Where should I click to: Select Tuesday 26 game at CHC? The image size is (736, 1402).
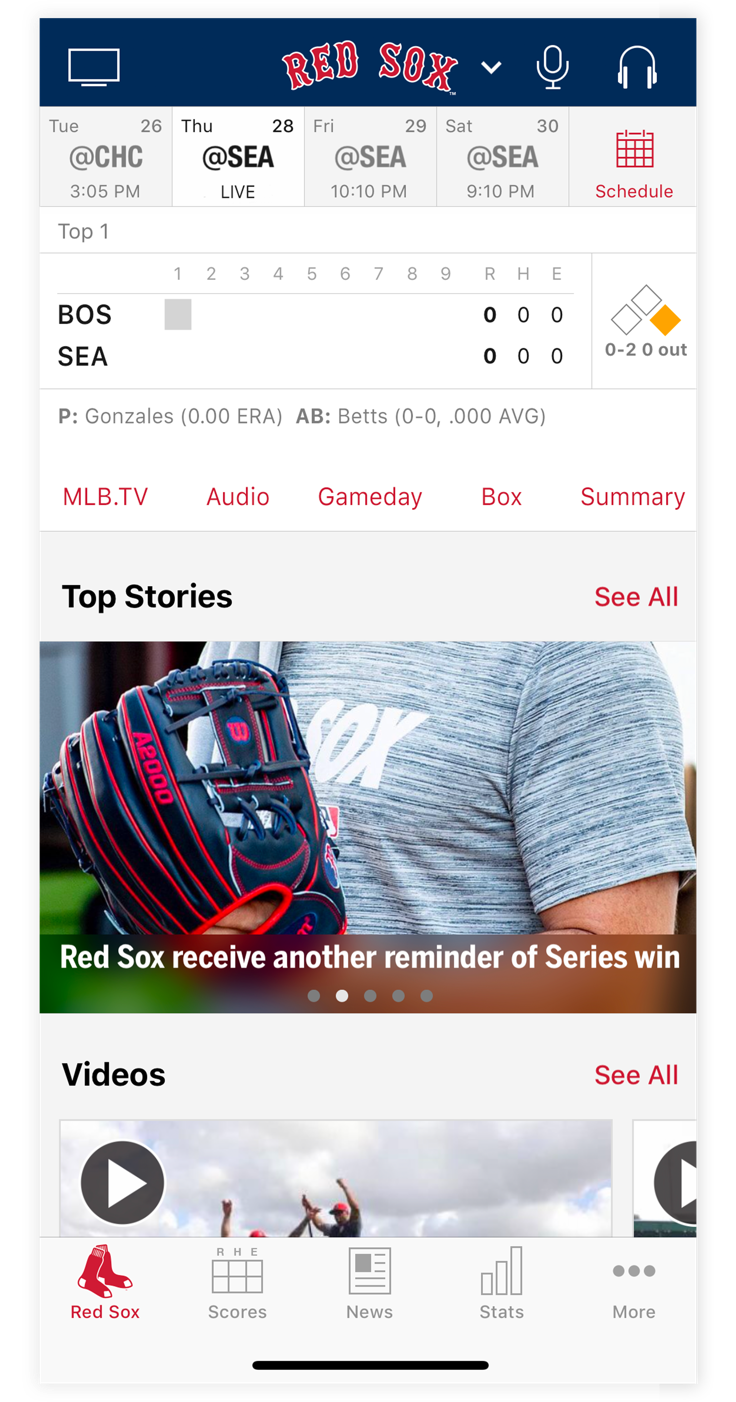click(x=106, y=157)
